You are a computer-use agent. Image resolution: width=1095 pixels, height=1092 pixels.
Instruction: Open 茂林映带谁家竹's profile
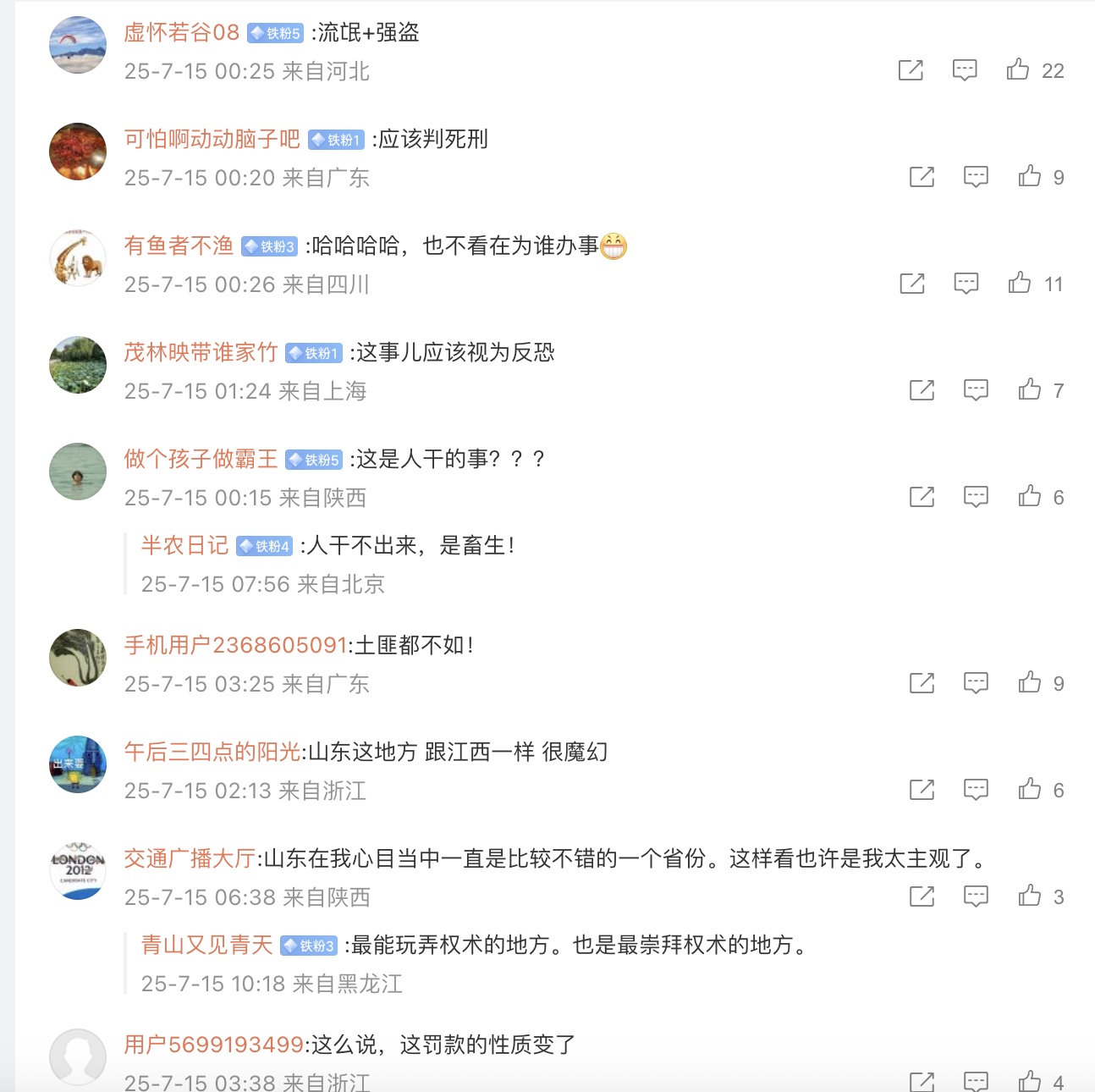coord(201,352)
